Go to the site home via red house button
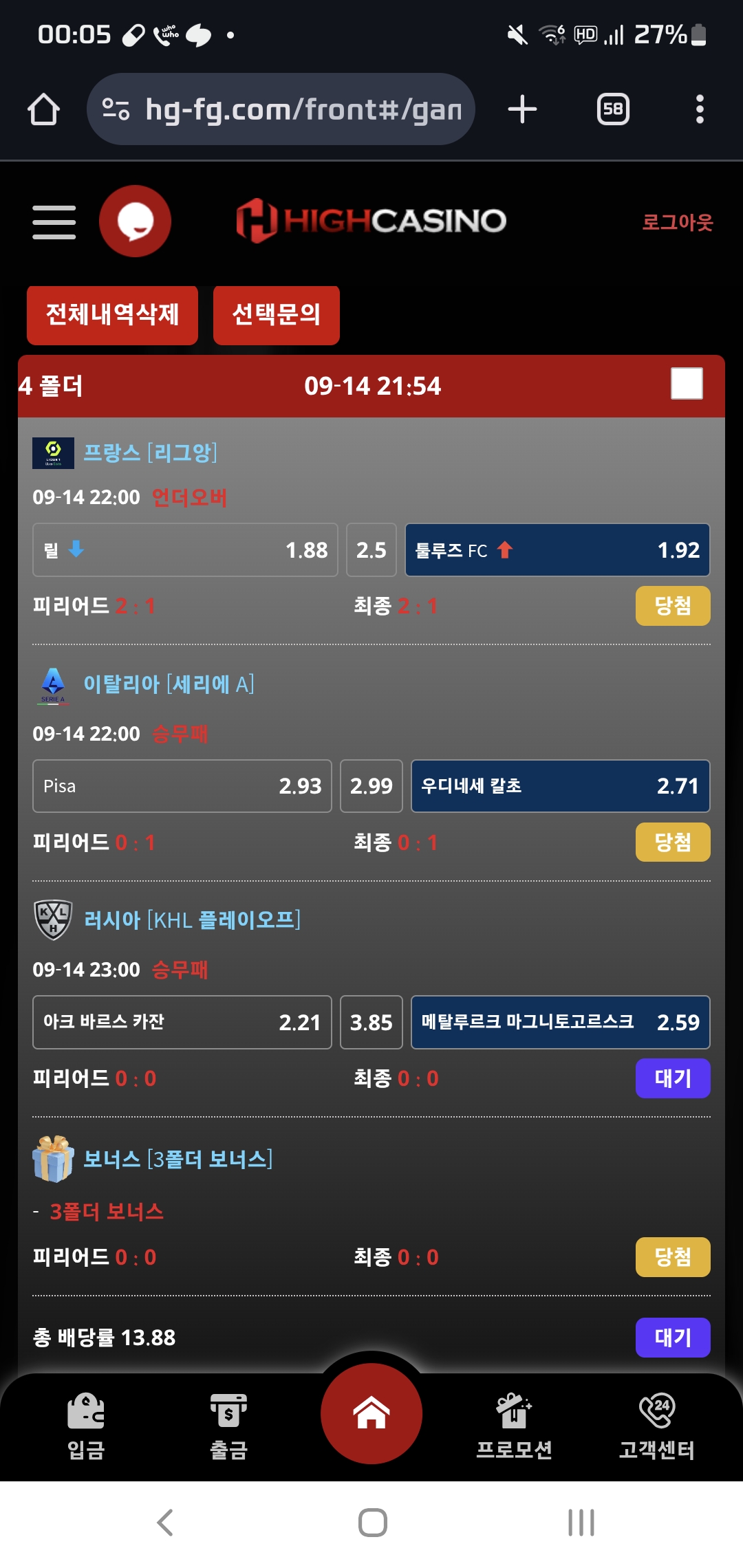Image resolution: width=743 pixels, height=1568 pixels. point(371,1413)
